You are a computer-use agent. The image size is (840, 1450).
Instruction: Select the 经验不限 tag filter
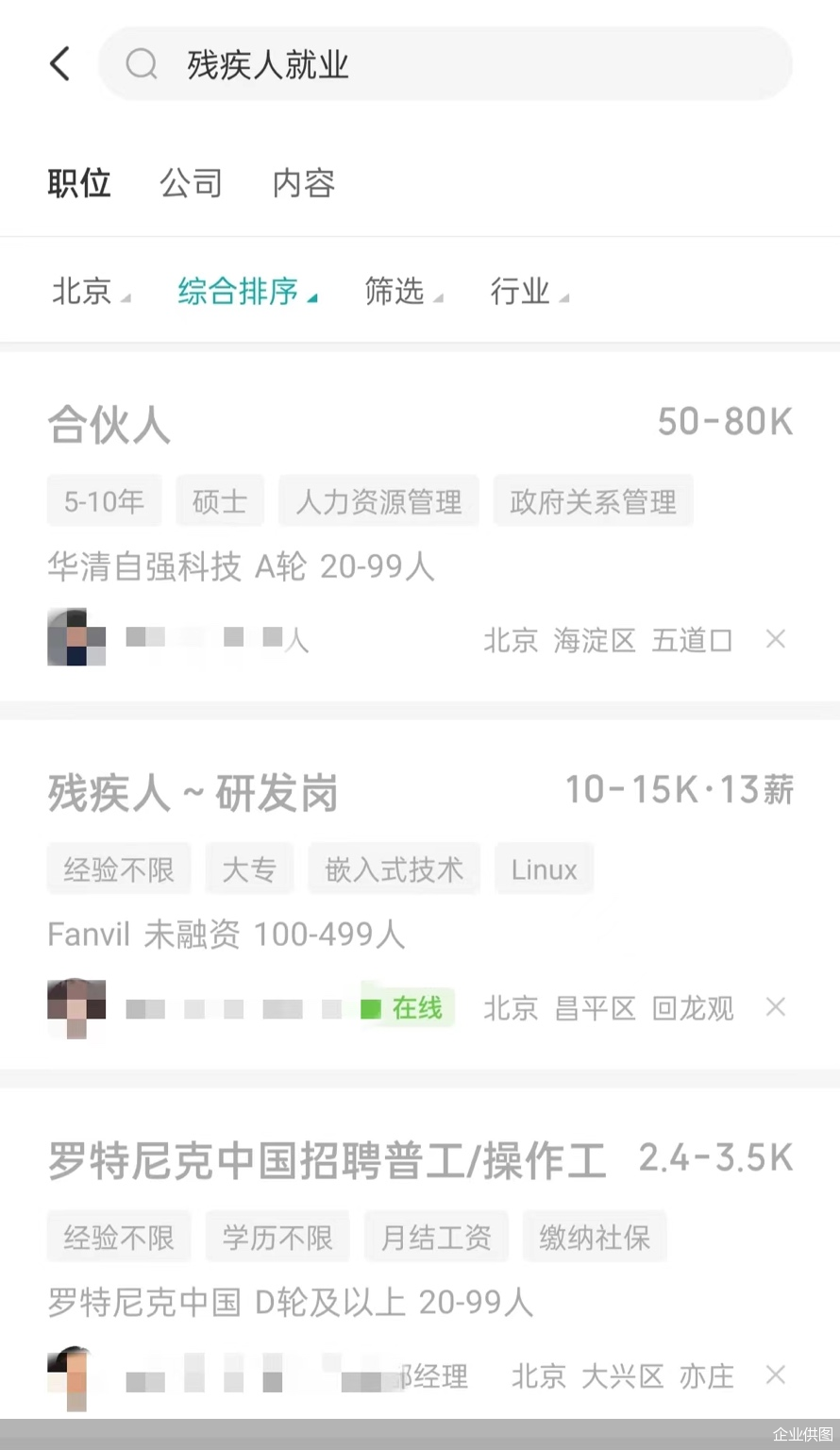click(x=118, y=868)
